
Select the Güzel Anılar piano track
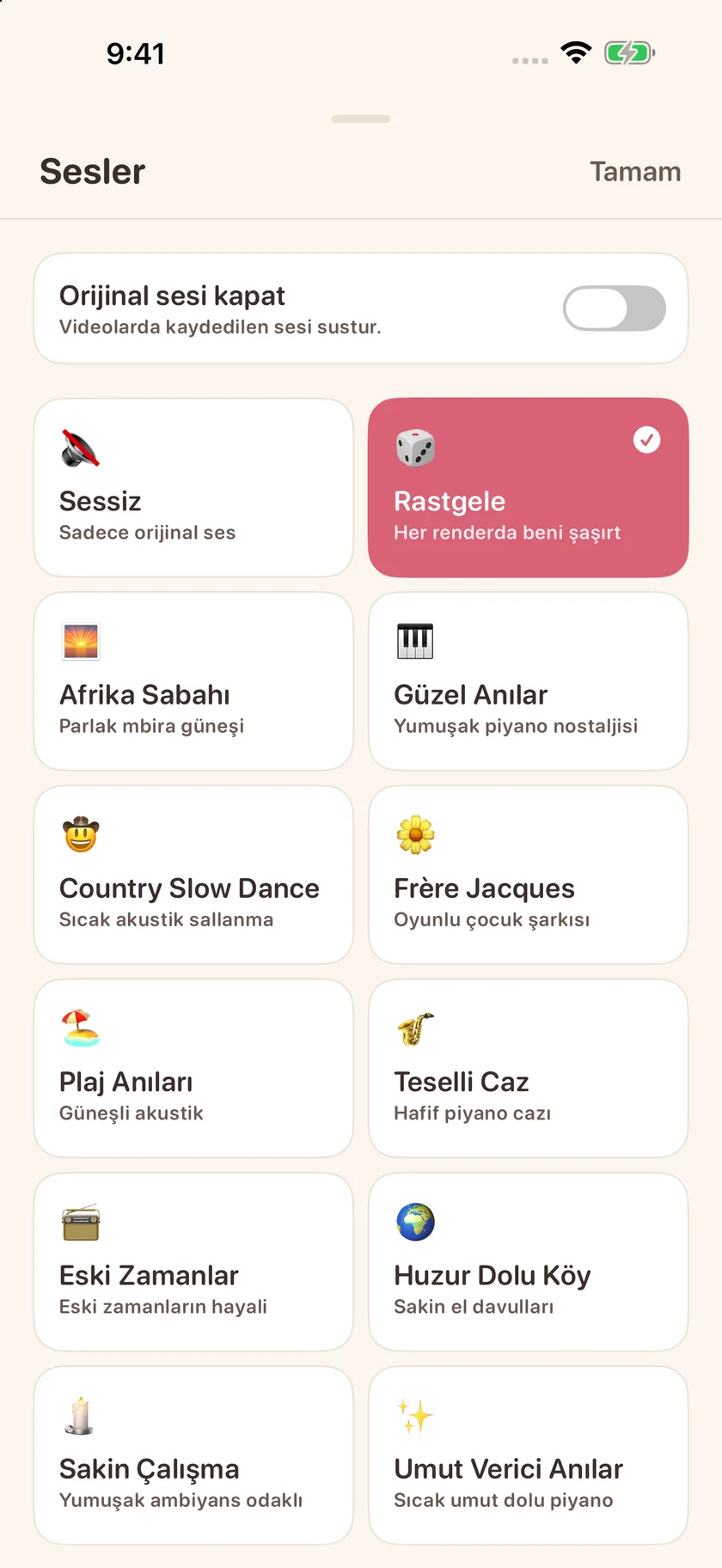[x=528, y=681]
